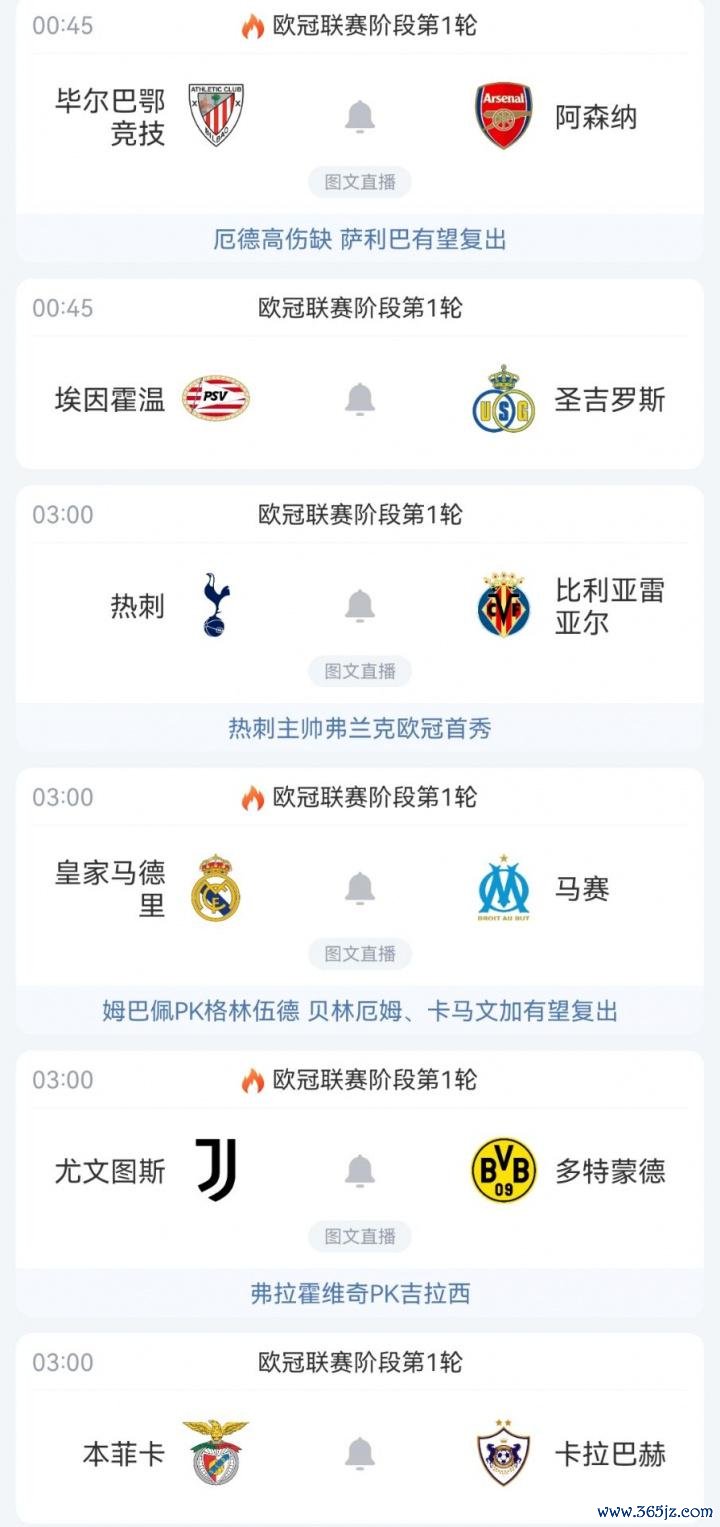Set the bell alert for 尤文图斯 vs 多特蒙德
The width and height of the screenshot is (720, 1527).
360,1171
